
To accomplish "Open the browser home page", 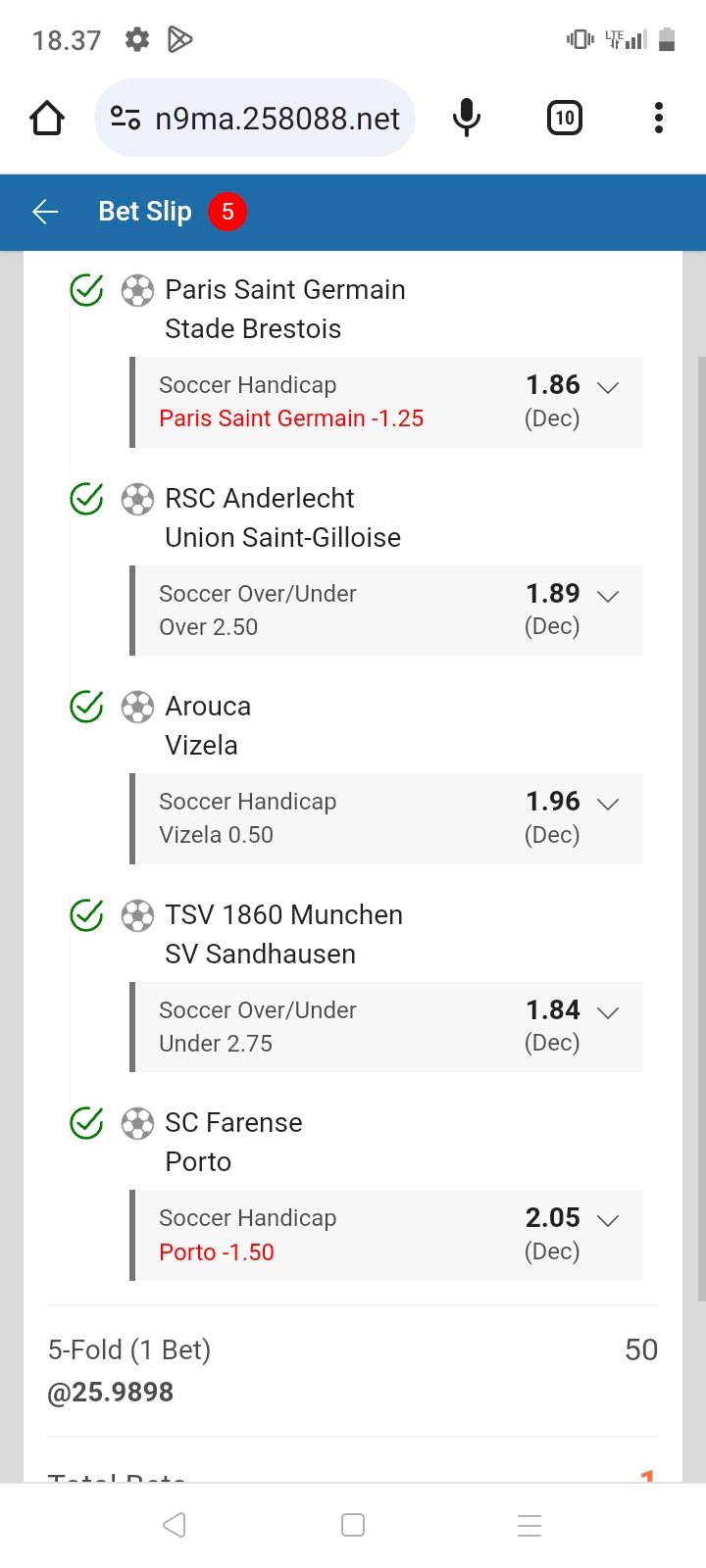I will click(x=47, y=119).
